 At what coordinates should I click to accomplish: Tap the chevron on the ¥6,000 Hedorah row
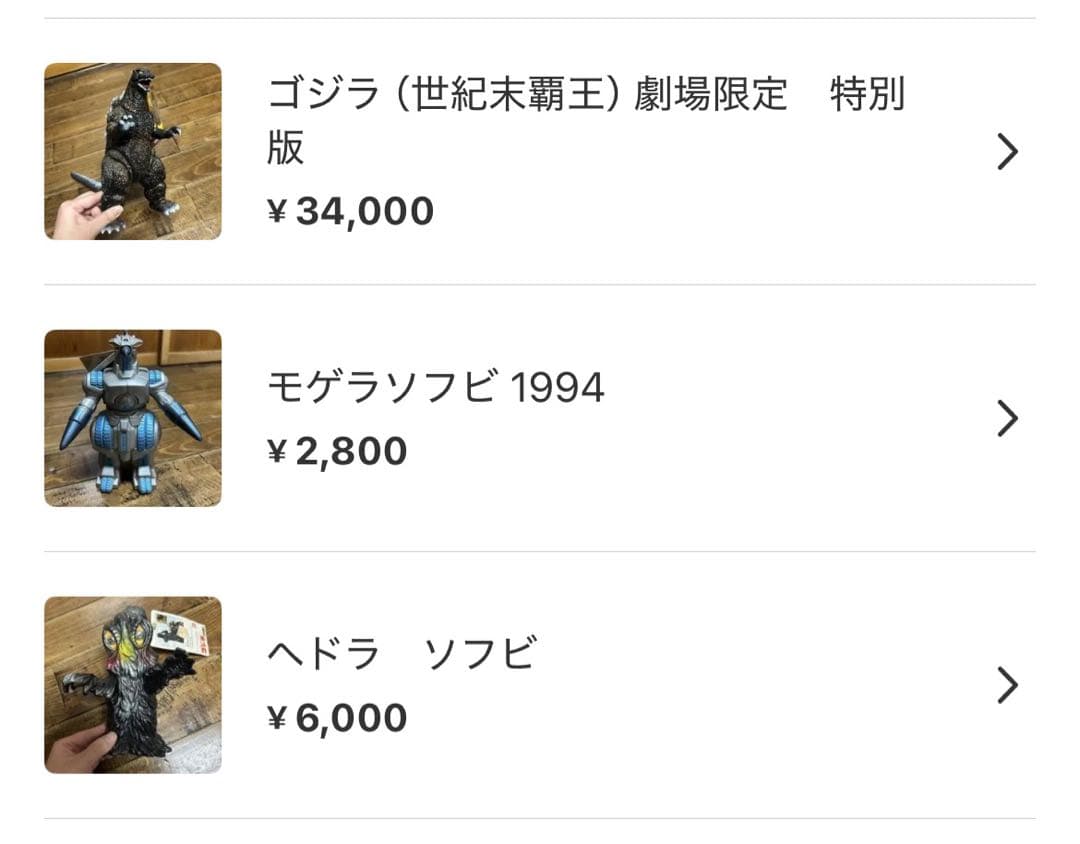[1007, 686]
